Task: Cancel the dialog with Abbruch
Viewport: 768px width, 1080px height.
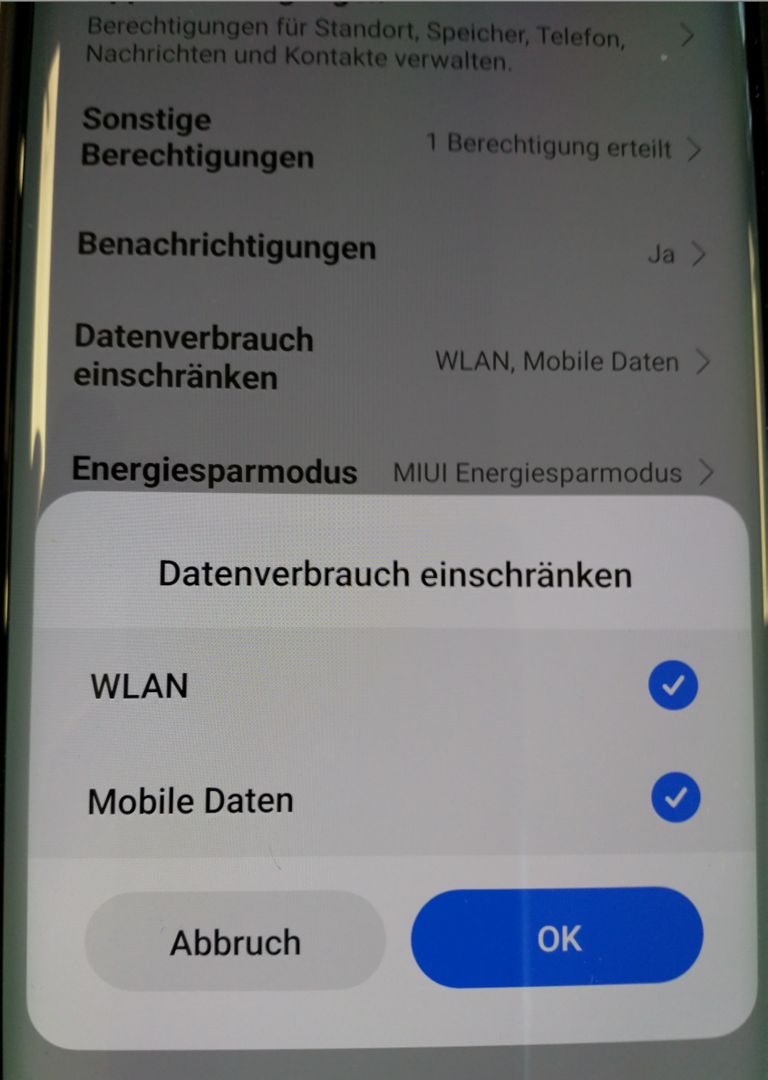Action: click(235, 941)
